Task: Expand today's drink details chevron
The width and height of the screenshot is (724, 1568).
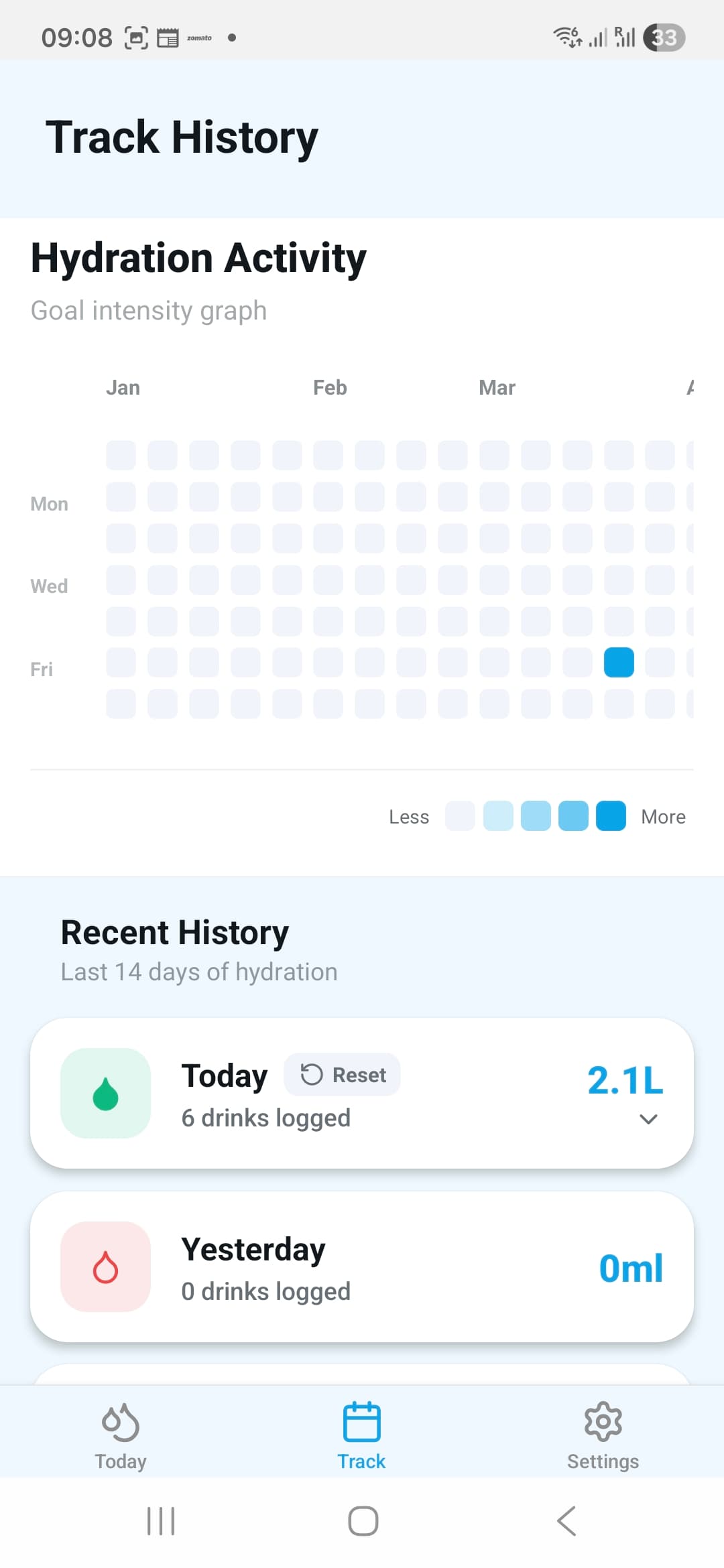Action: [648, 1119]
